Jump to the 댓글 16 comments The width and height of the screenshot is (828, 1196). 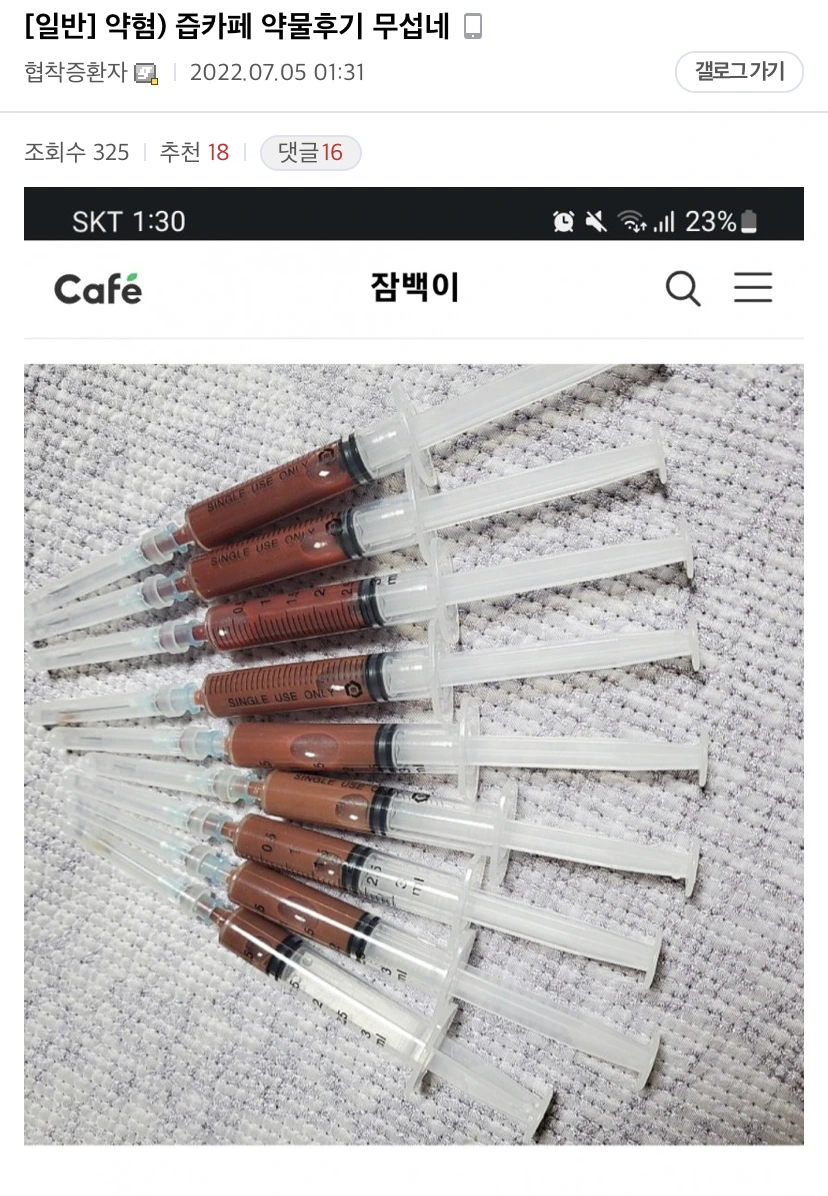[x=310, y=153]
